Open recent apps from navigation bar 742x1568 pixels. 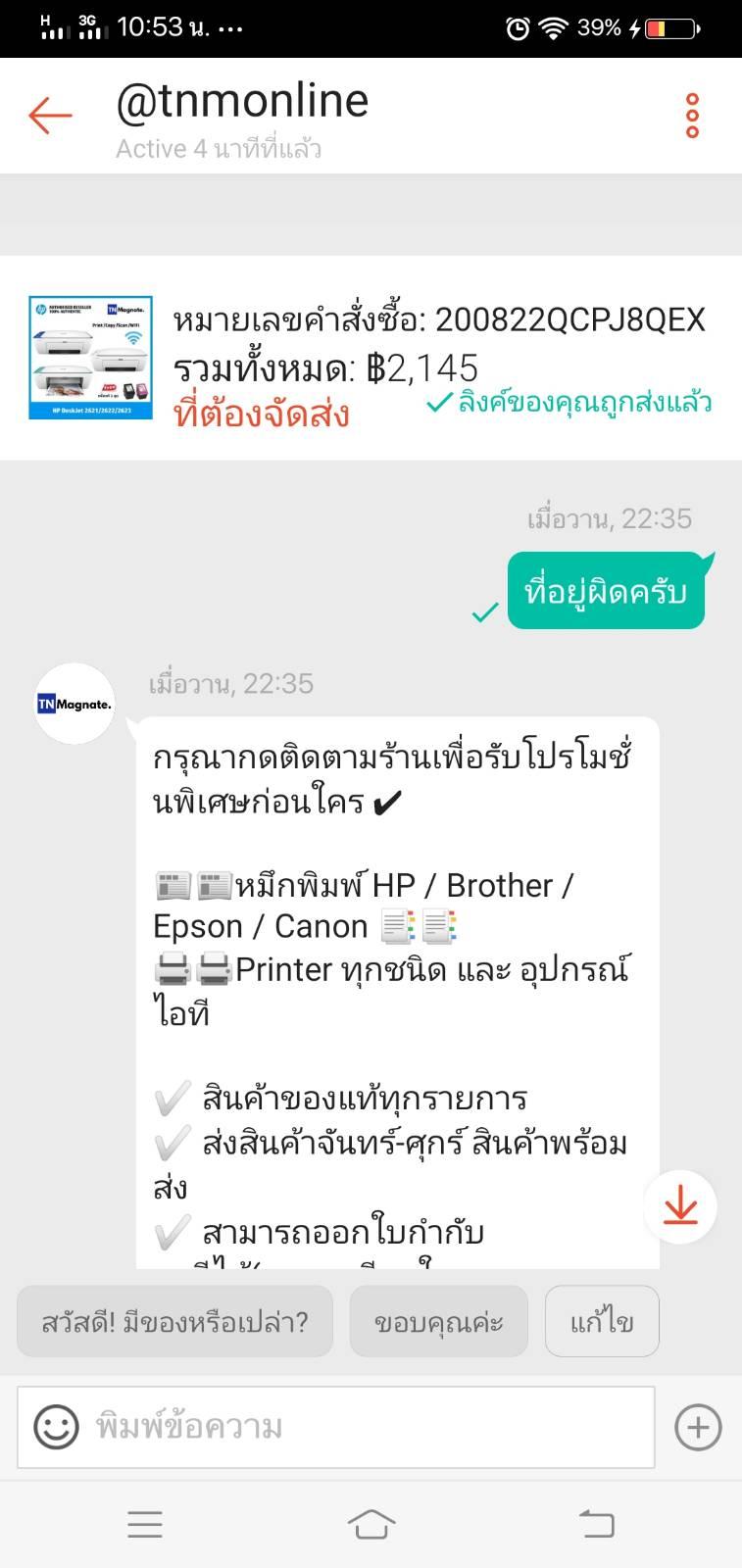pyautogui.click(x=145, y=1524)
